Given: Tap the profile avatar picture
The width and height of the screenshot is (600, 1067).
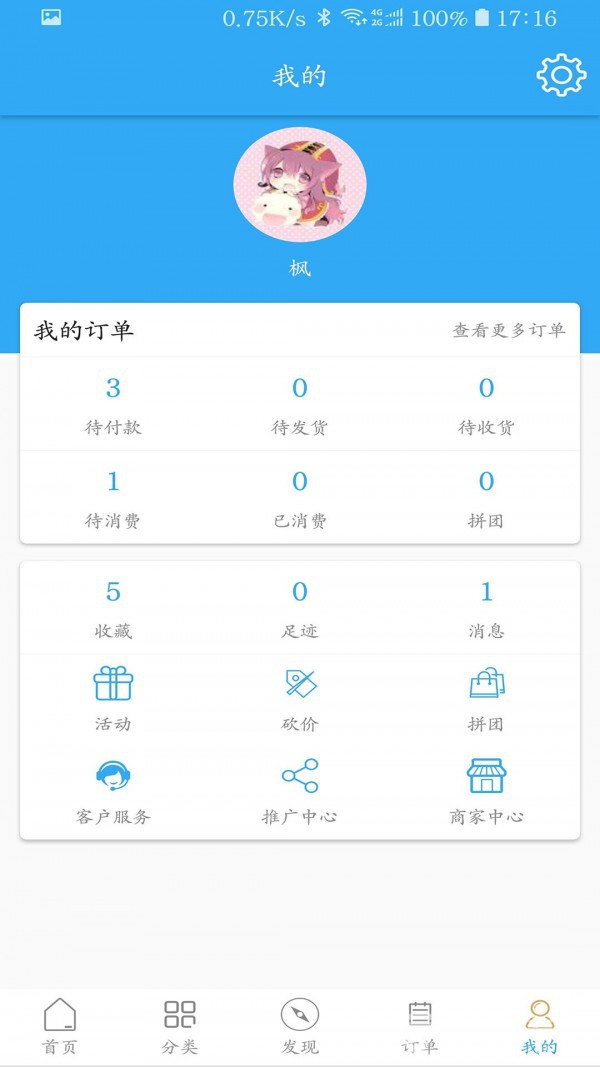Looking at the screenshot, I should coord(300,184).
